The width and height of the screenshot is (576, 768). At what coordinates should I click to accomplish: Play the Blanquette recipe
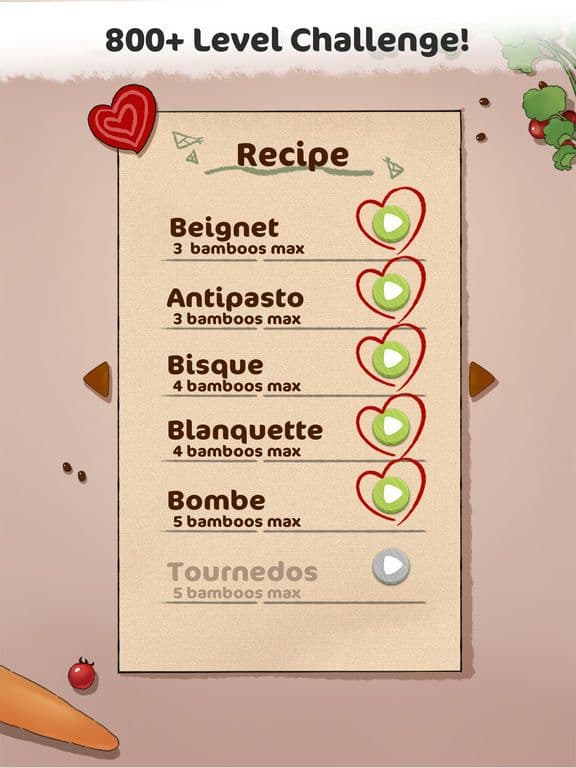tap(391, 427)
